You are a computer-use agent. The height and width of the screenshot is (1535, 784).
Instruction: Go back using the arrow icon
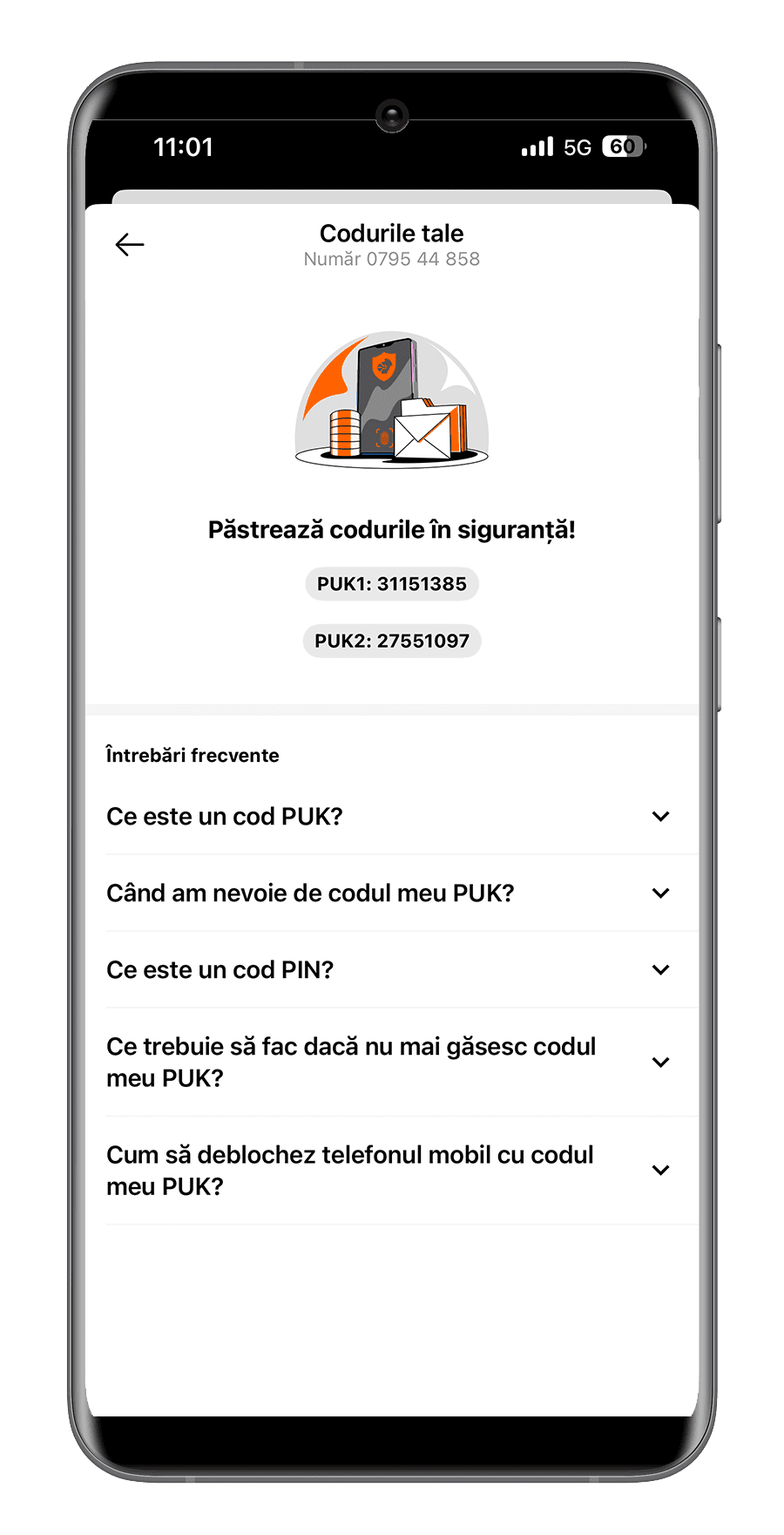[130, 245]
